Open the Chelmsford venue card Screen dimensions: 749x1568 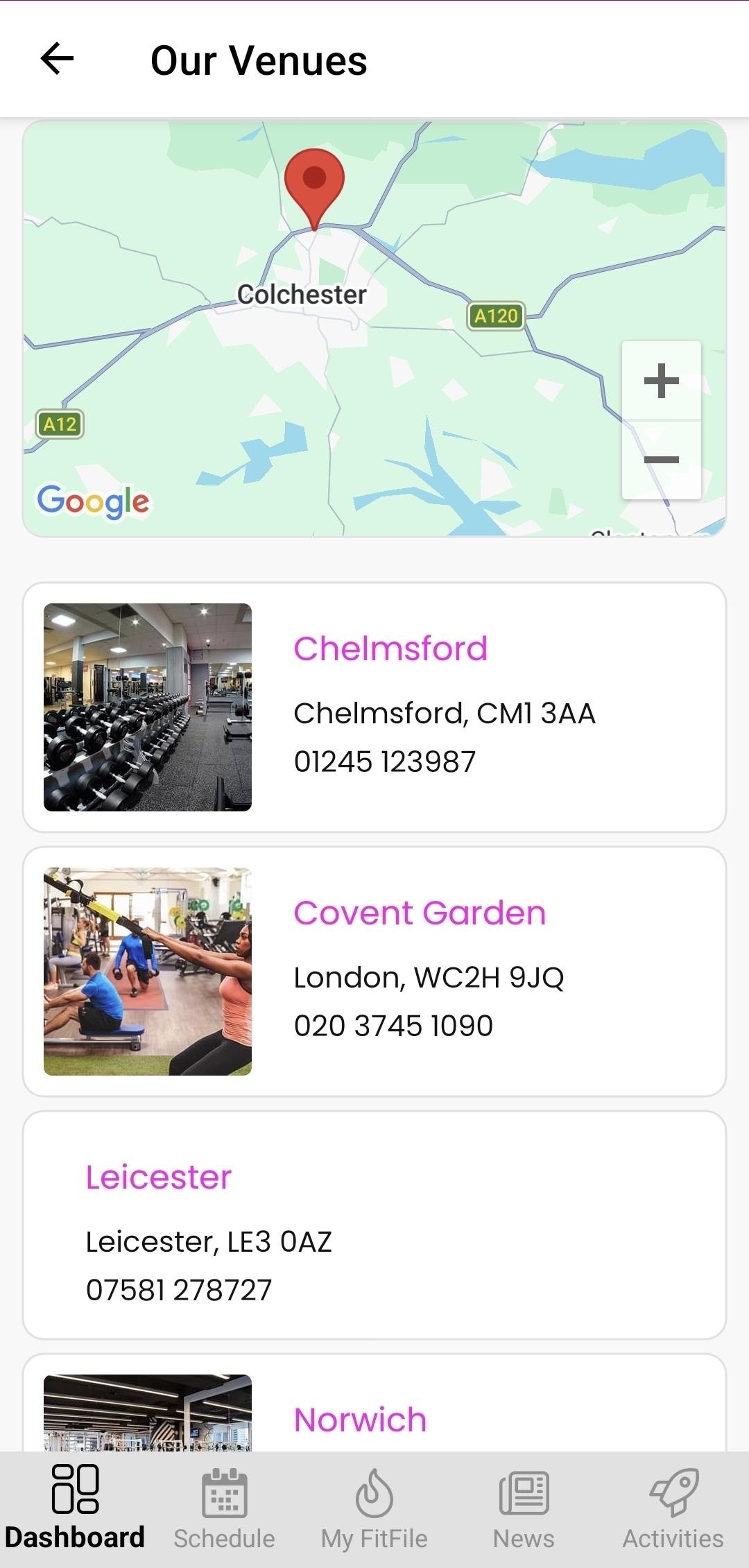(x=374, y=707)
